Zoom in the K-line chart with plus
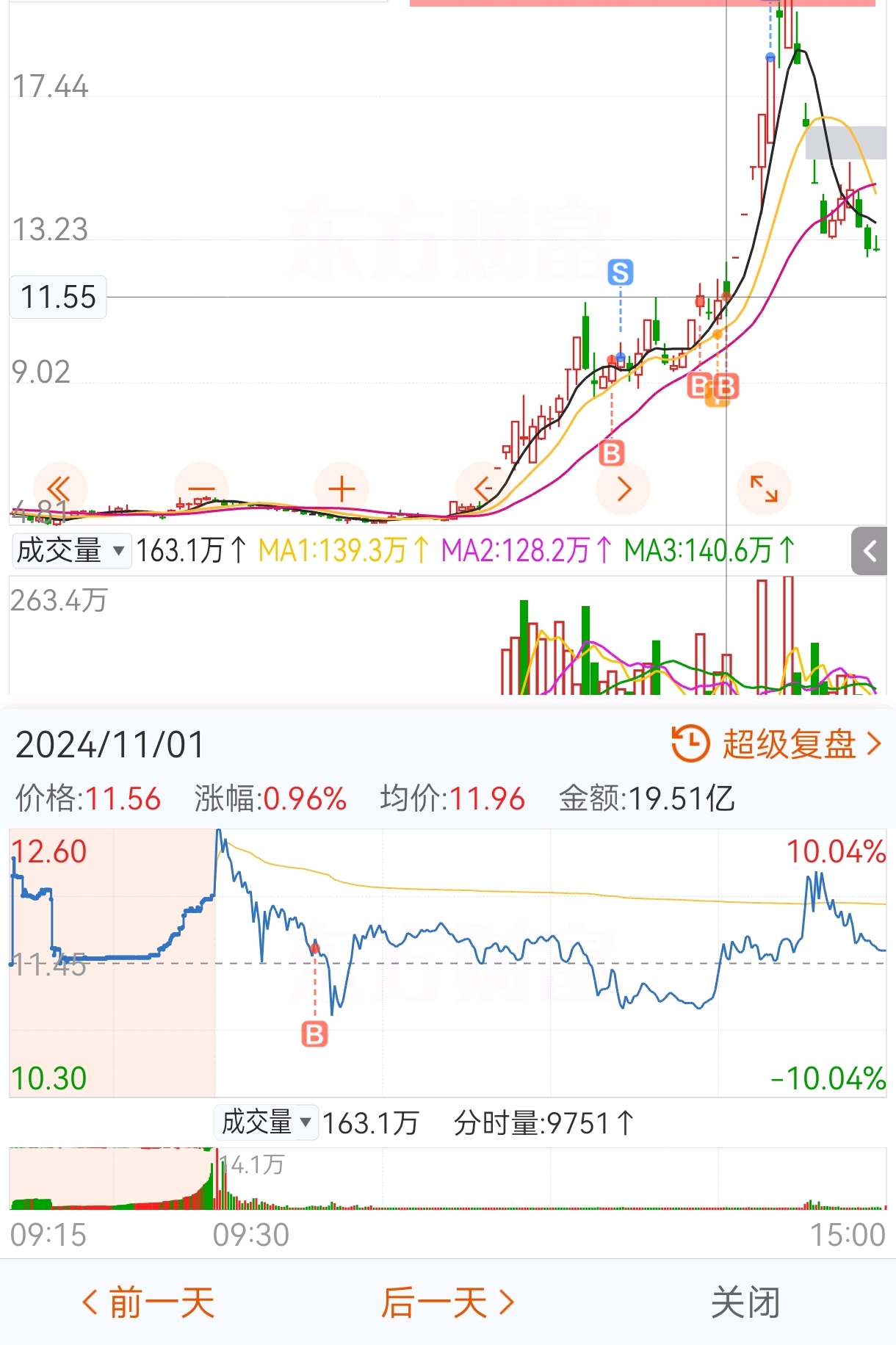The height and width of the screenshot is (1345, 896). coord(342,488)
